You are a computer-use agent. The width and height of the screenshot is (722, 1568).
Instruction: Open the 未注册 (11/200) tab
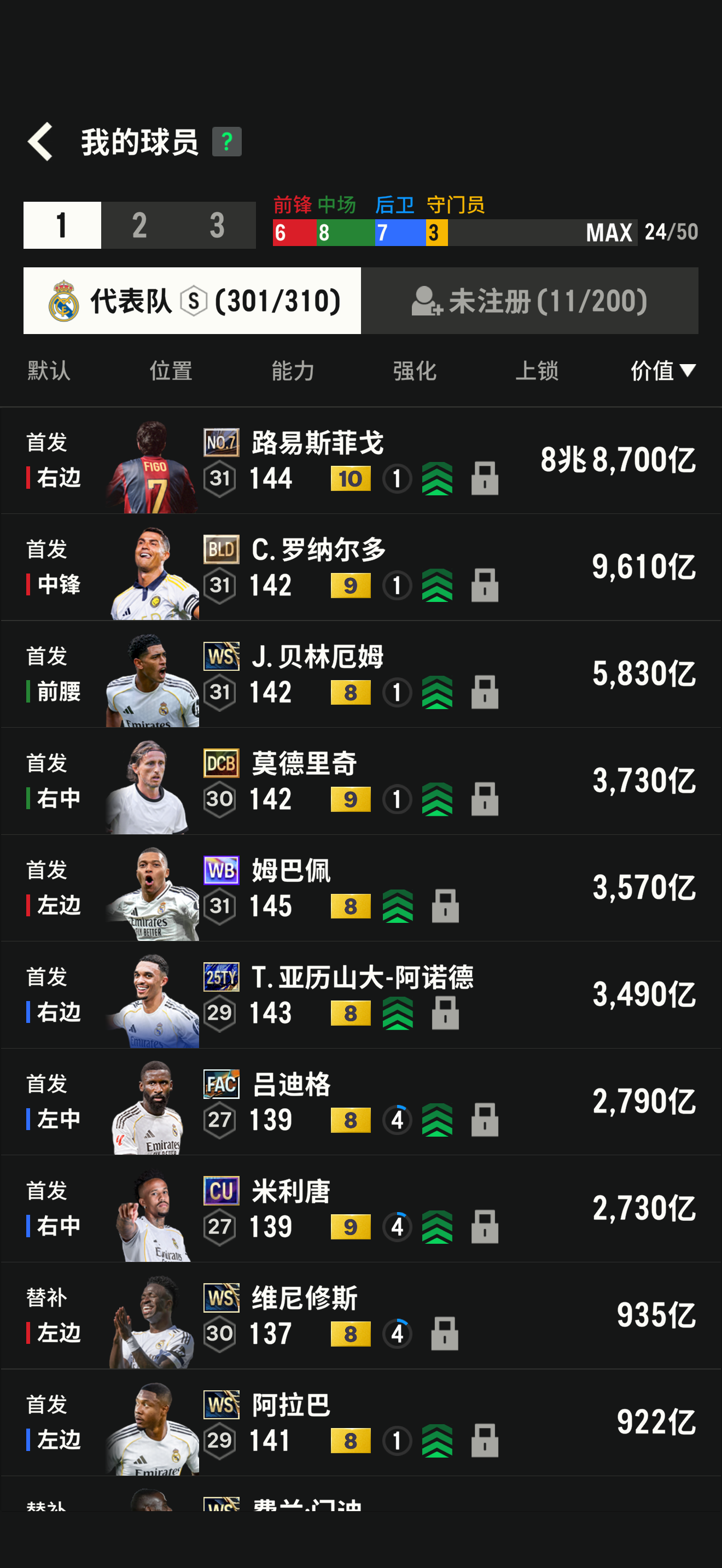(x=529, y=301)
